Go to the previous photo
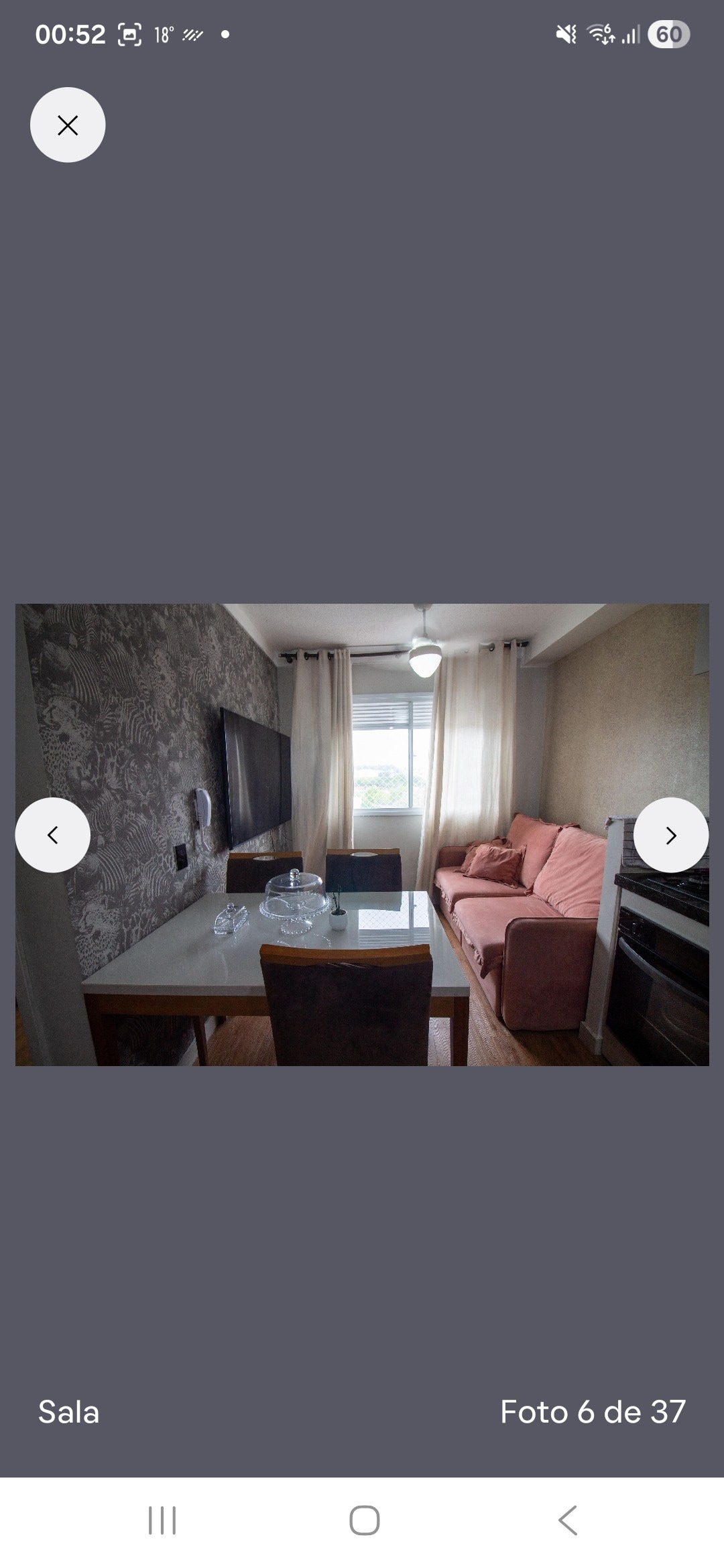 pyautogui.click(x=52, y=835)
